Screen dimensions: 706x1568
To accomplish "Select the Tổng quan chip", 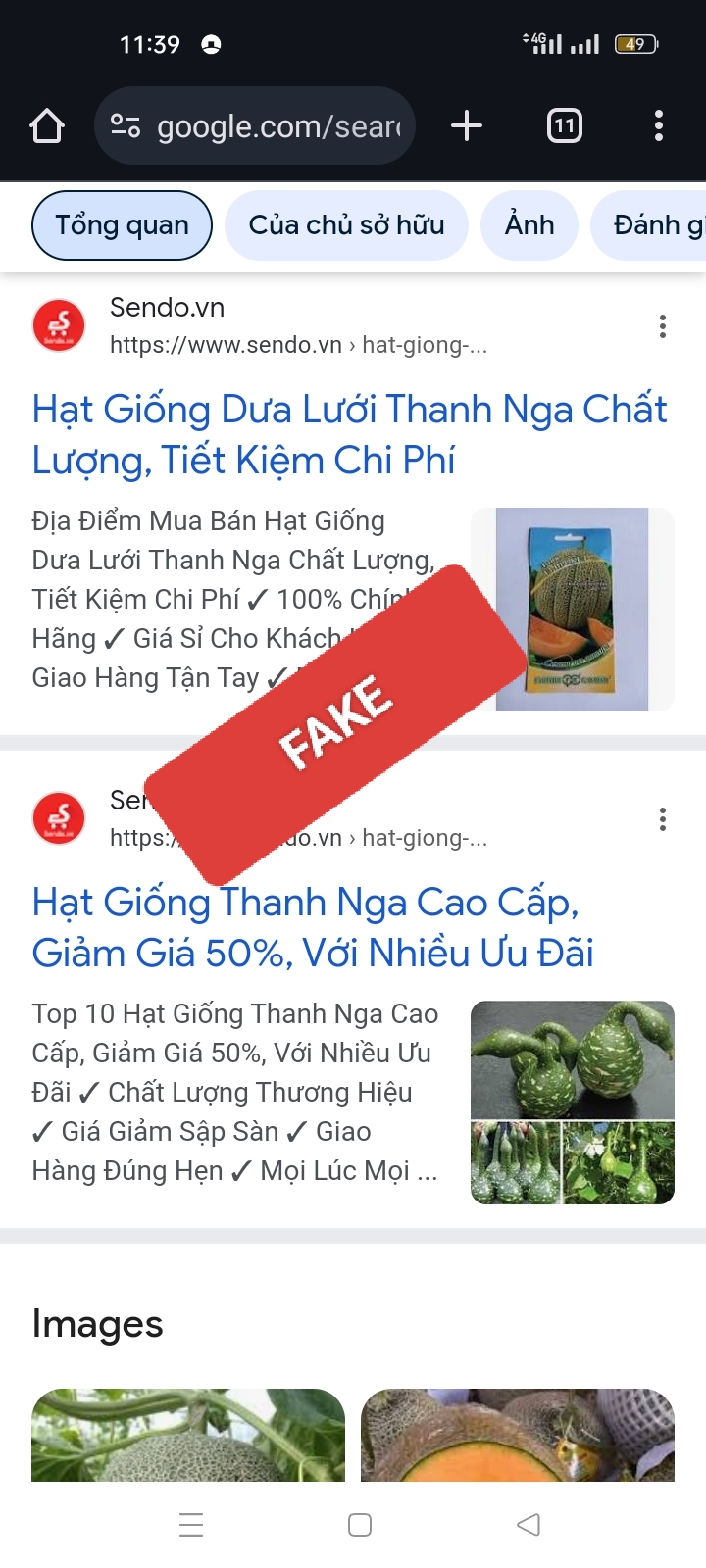I will (122, 225).
